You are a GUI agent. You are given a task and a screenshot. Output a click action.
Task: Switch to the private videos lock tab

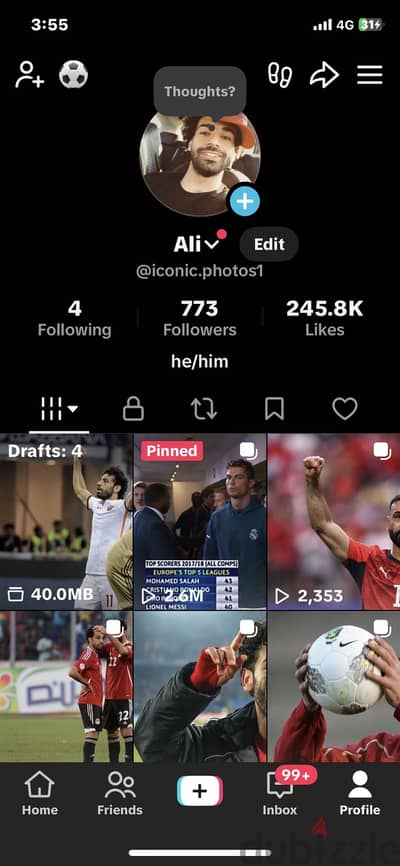[x=133, y=409]
